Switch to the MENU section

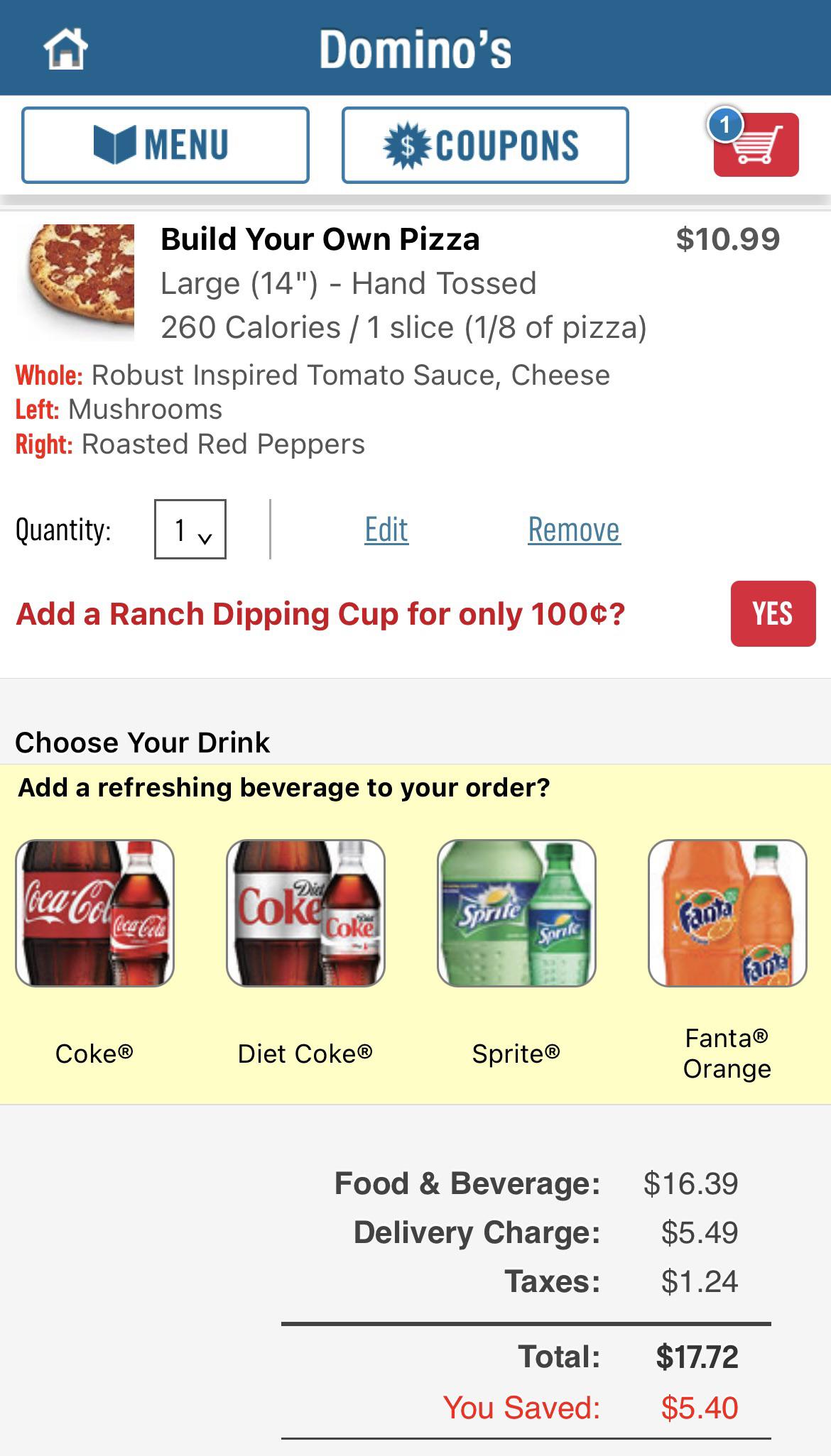165,144
